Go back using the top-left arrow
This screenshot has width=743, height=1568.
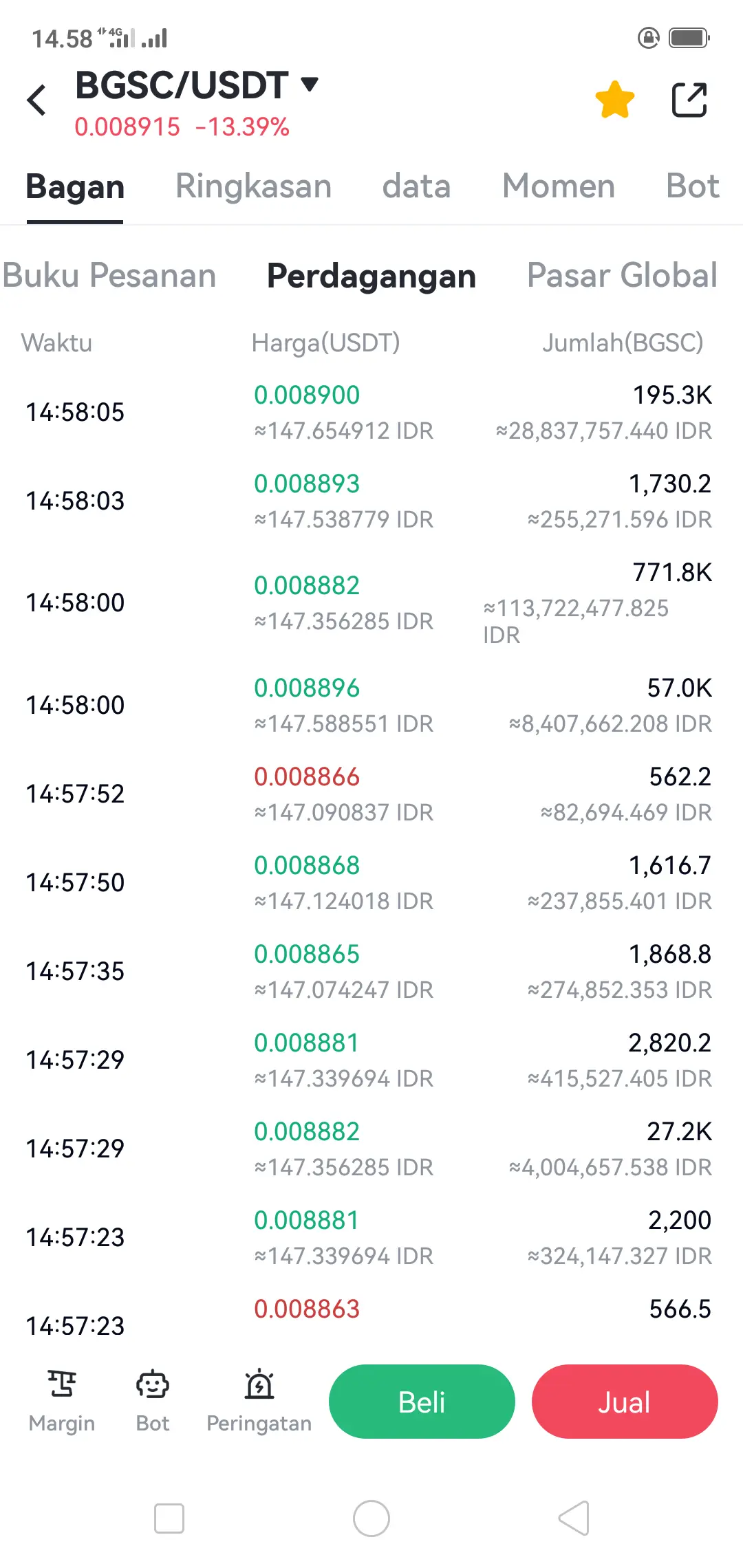coord(37,100)
